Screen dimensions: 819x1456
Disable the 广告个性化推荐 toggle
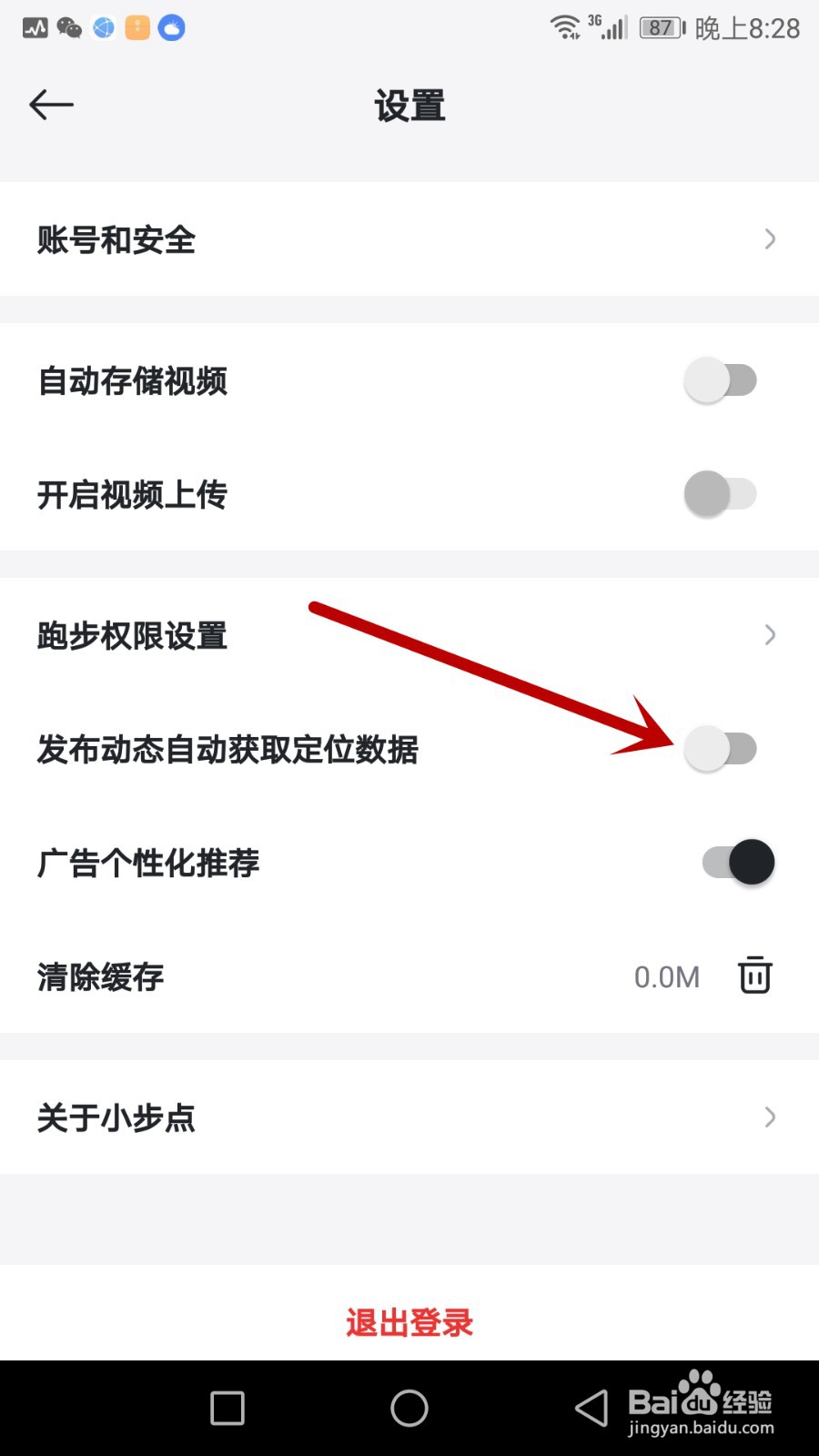pos(733,862)
